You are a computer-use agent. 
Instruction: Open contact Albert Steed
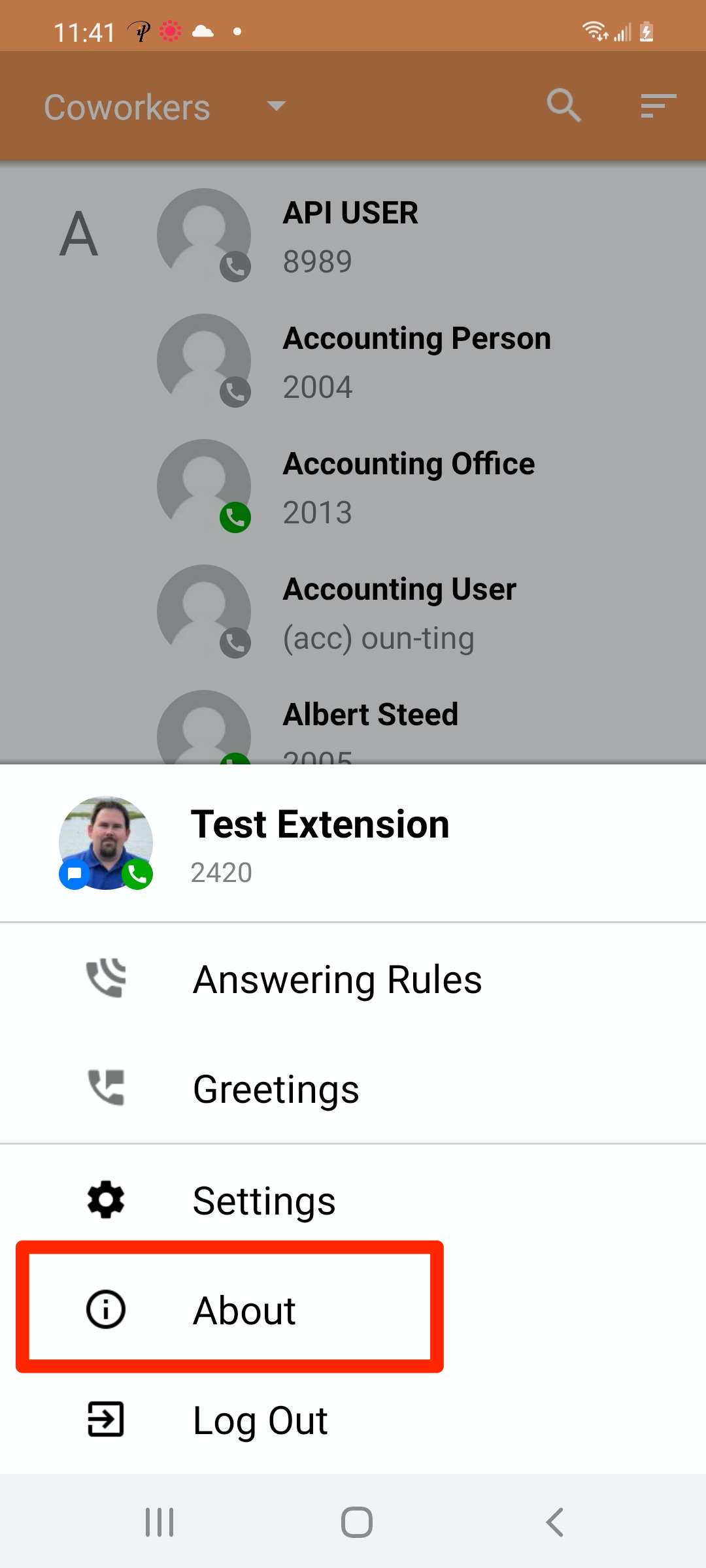pyautogui.click(x=370, y=725)
